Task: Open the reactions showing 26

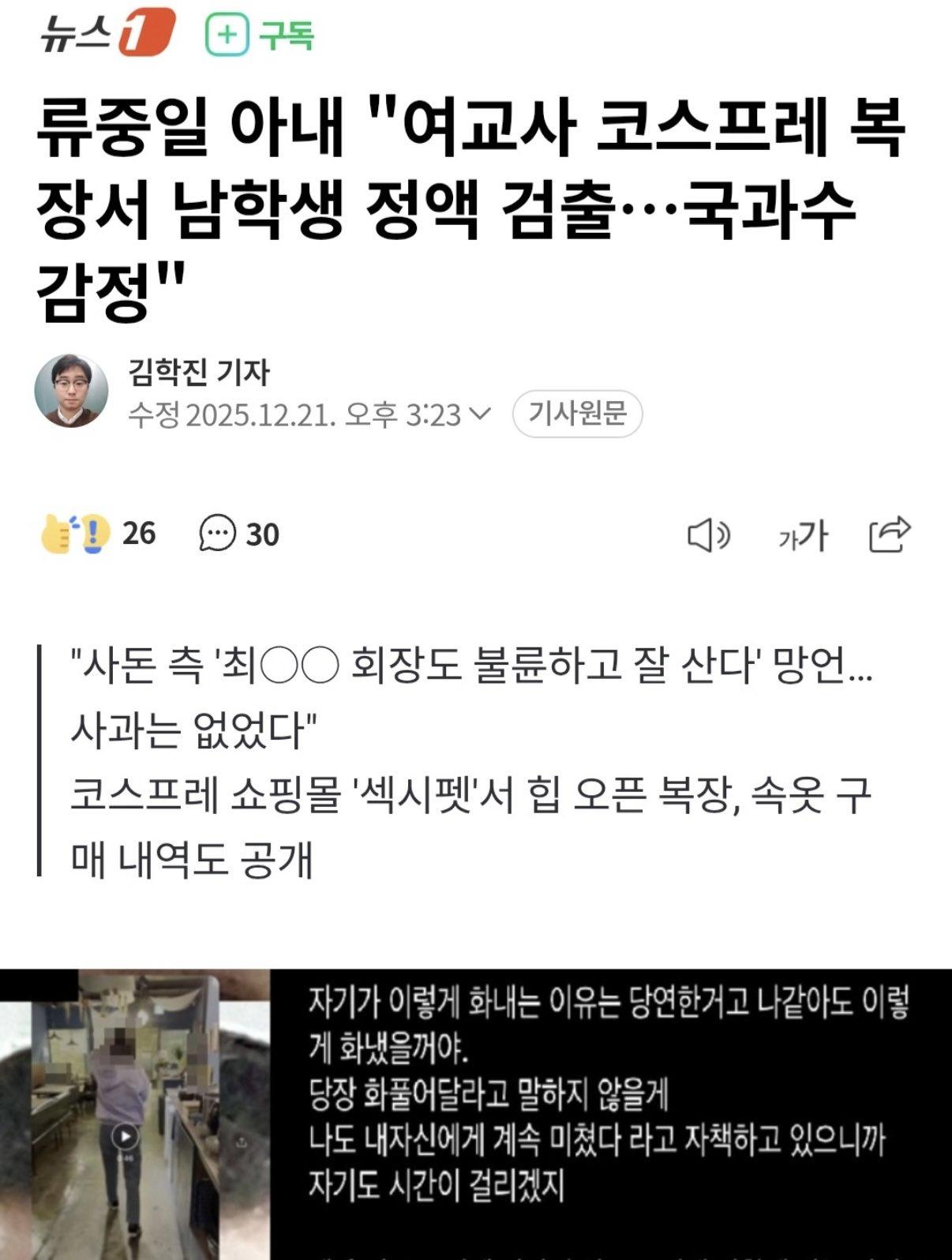Action: tap(98, 534)
